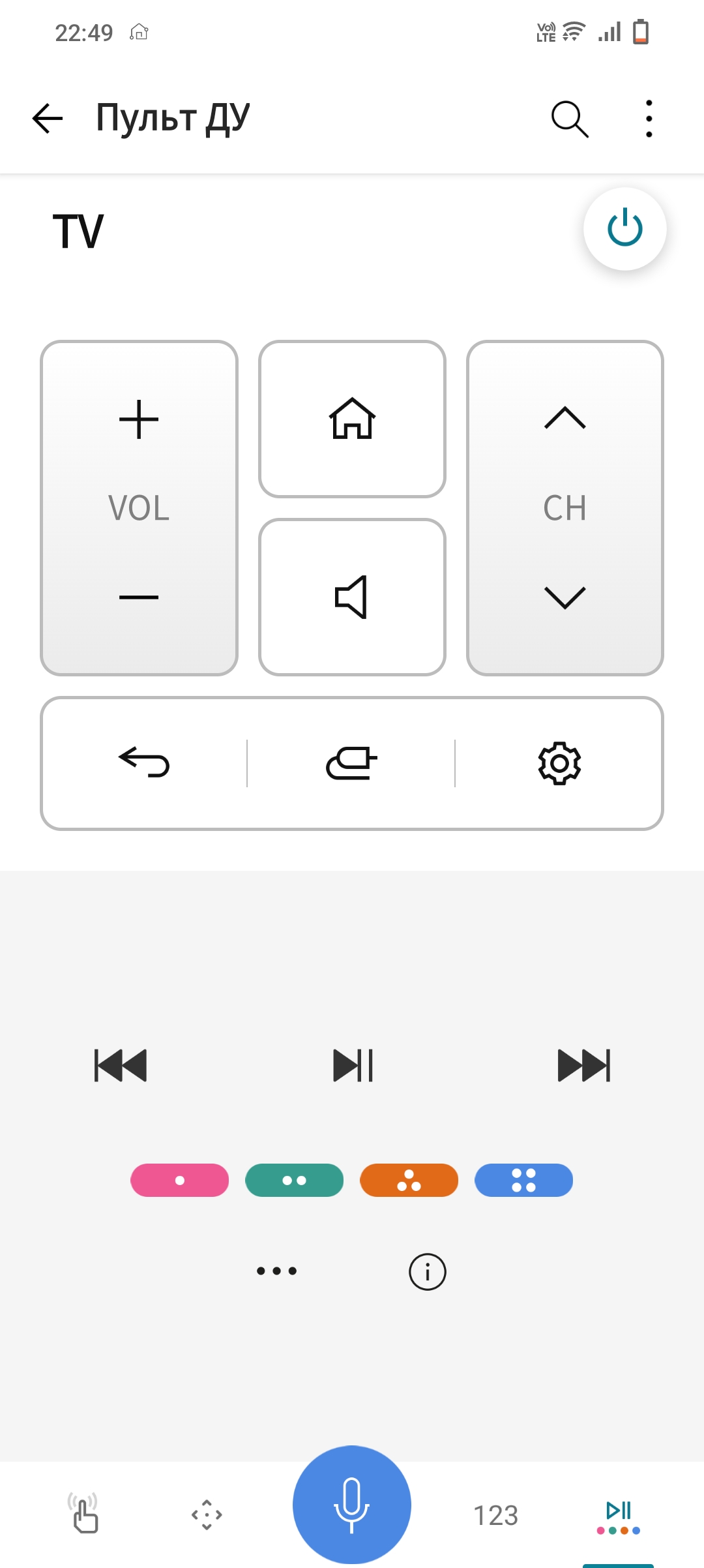Image resolution: width=704 pixels, height=1568 pixels.
Task: Open the search icon in the top bar
Action: pyautogui.click(x=570, y=119)
